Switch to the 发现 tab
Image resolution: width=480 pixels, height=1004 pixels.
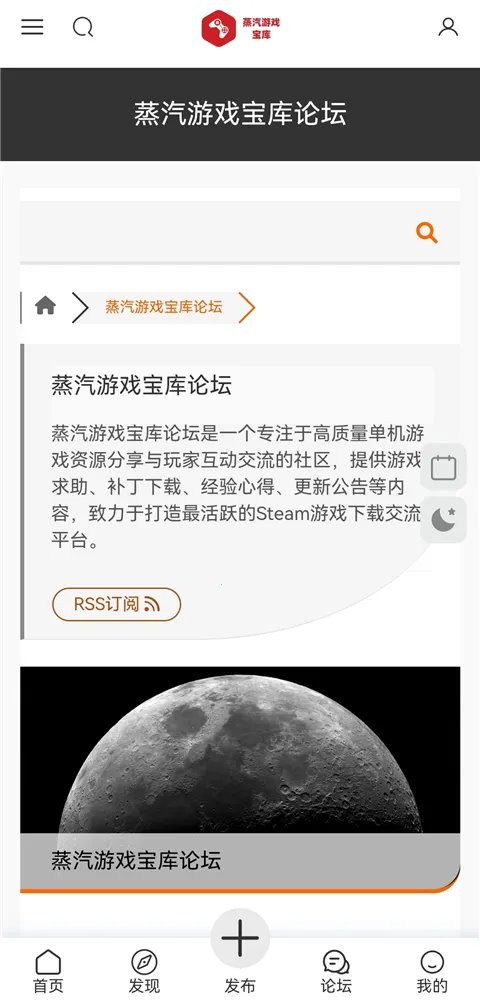(144, 971)
